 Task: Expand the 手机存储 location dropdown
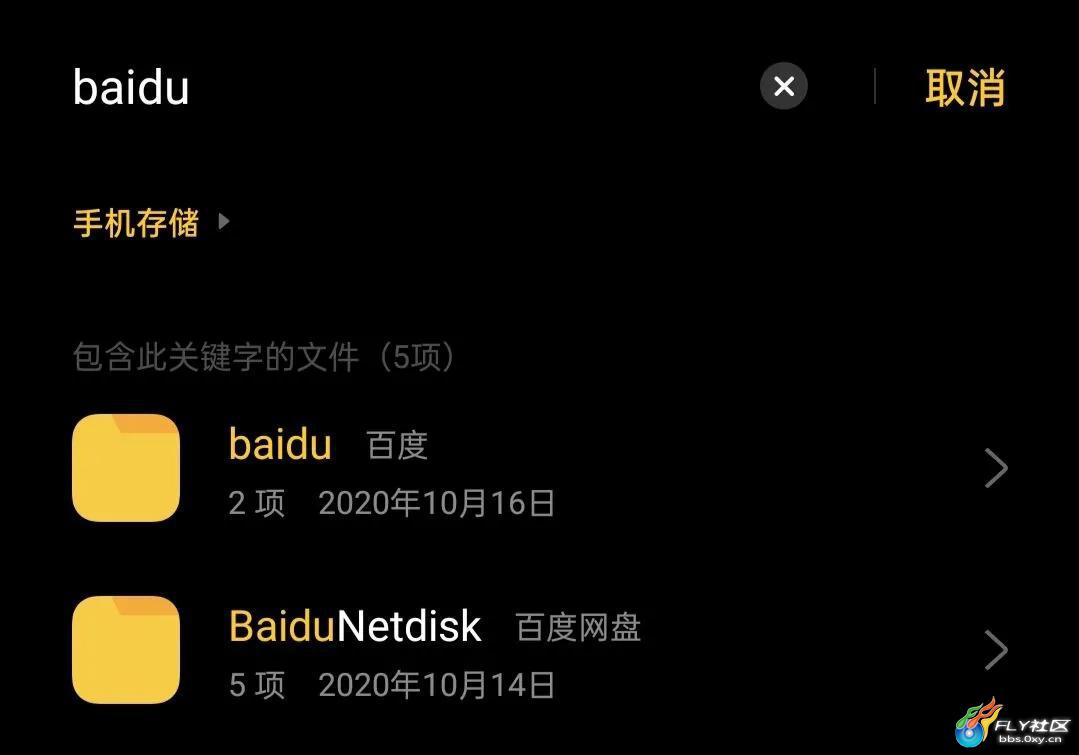(150, 222)
